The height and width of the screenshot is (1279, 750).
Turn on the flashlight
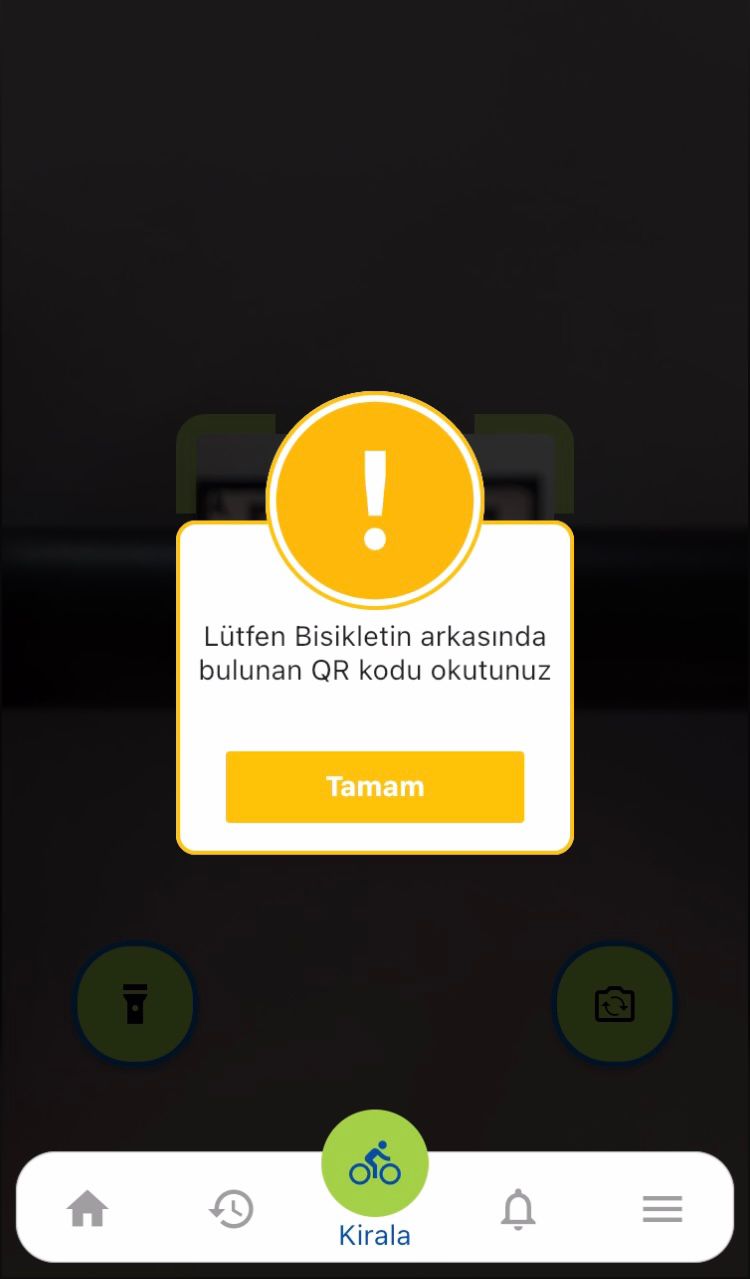tap(135, 1003)
